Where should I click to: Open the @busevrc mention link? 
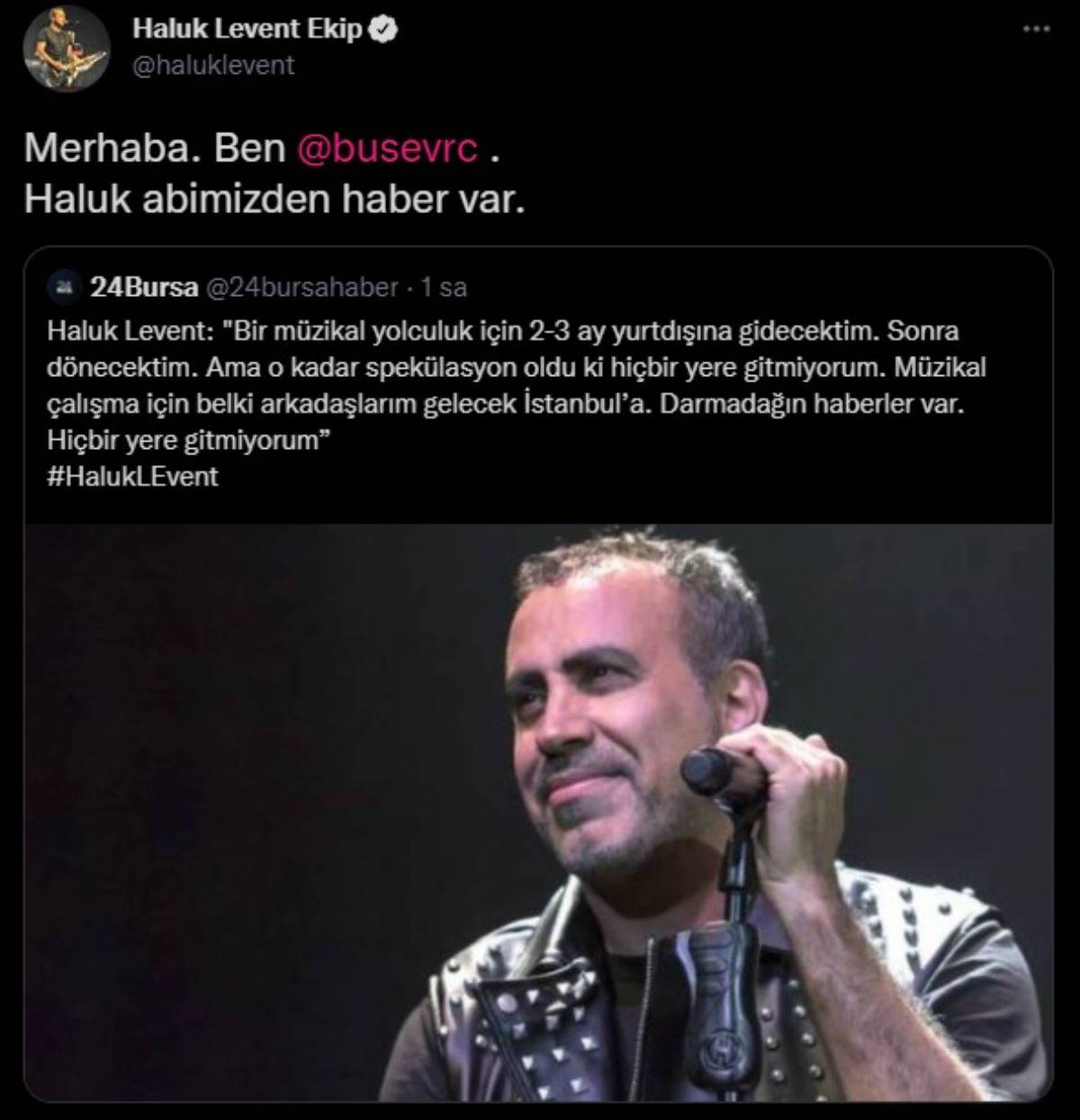click(x=387, y=148)
